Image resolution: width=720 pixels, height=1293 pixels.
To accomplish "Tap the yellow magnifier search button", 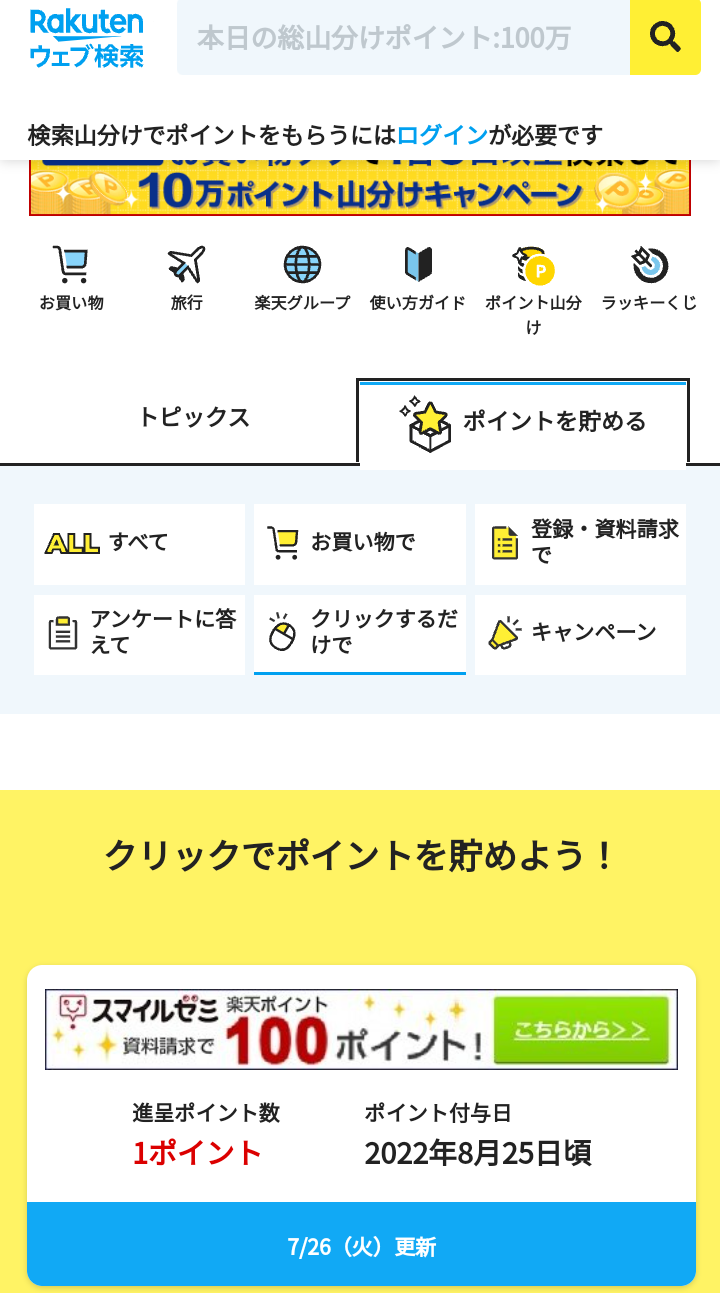I will (665, 38).
